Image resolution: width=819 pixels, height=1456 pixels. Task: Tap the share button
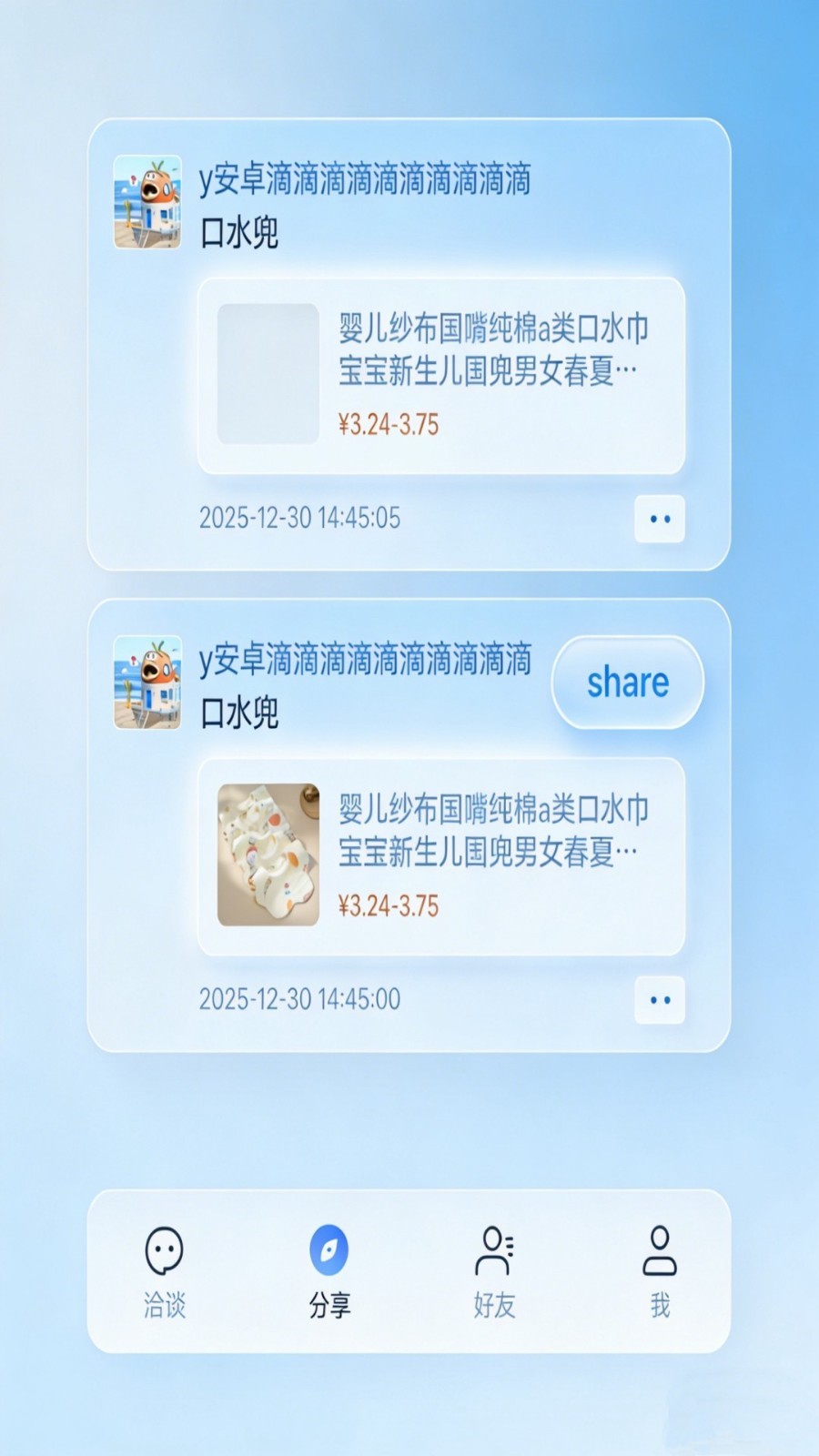point(627,682)
